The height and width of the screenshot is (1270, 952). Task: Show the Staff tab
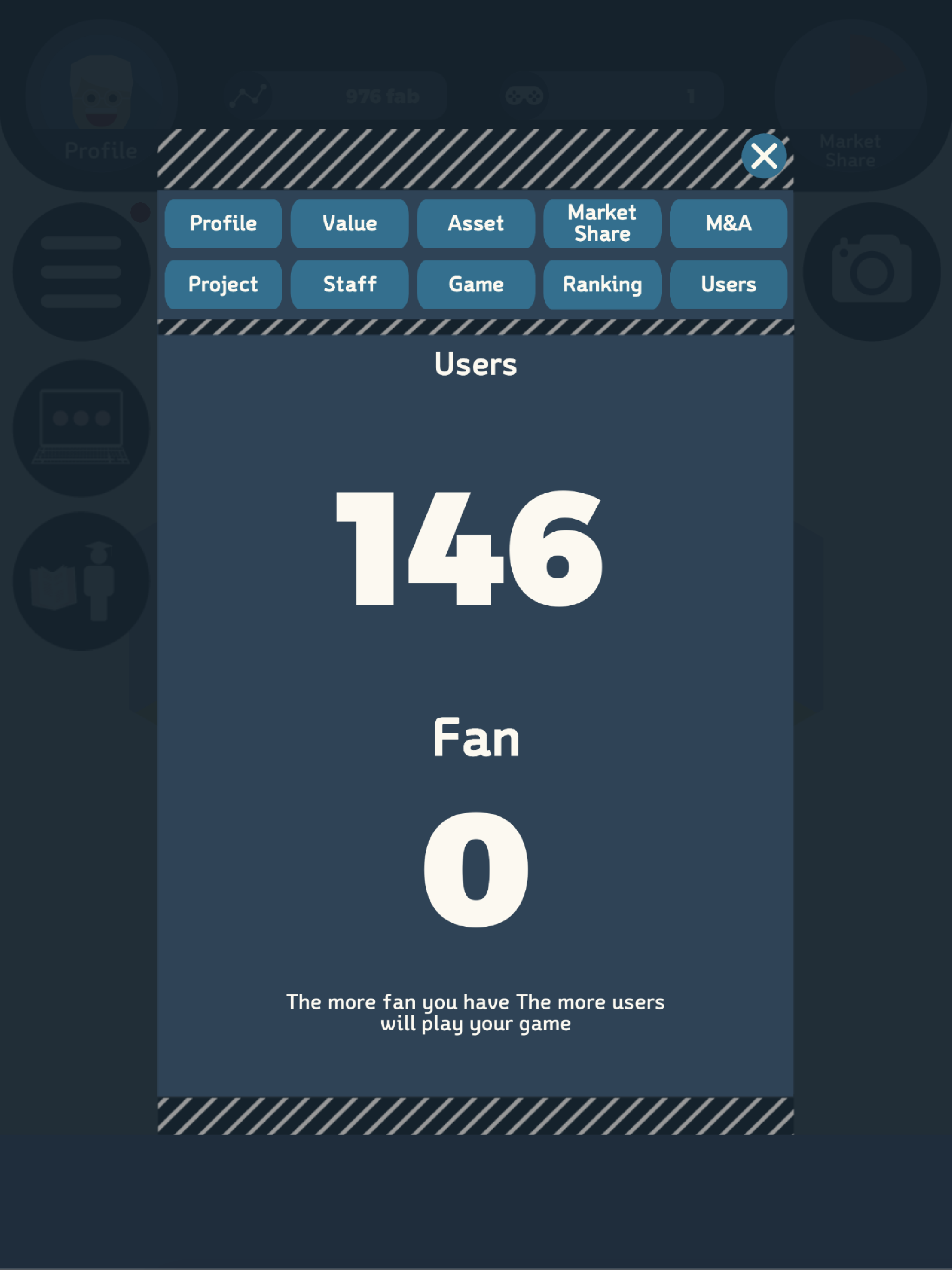click(349, 284)
